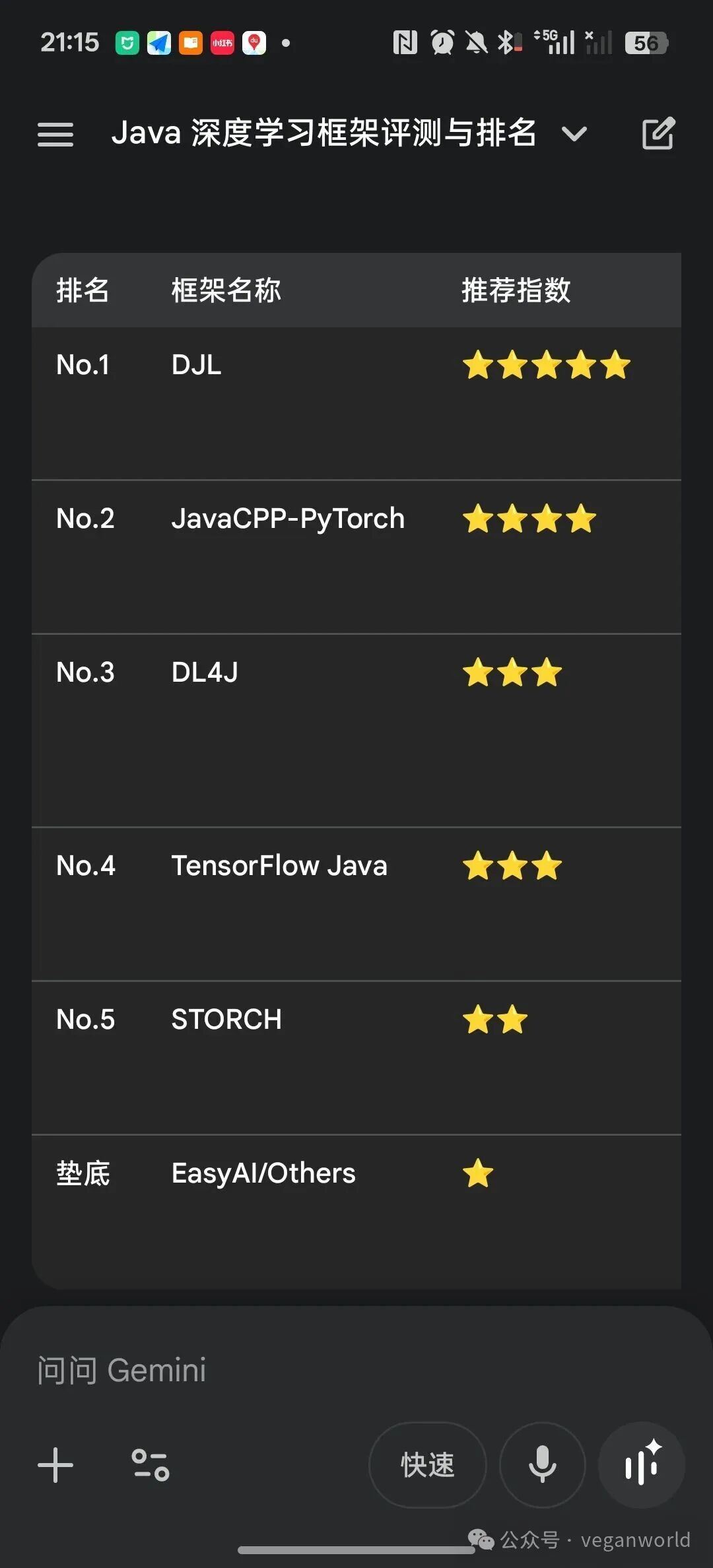713x1568 pixels.
Task: Launch Gemini Live with the sparkle bars button
Action: [642, 1465]
